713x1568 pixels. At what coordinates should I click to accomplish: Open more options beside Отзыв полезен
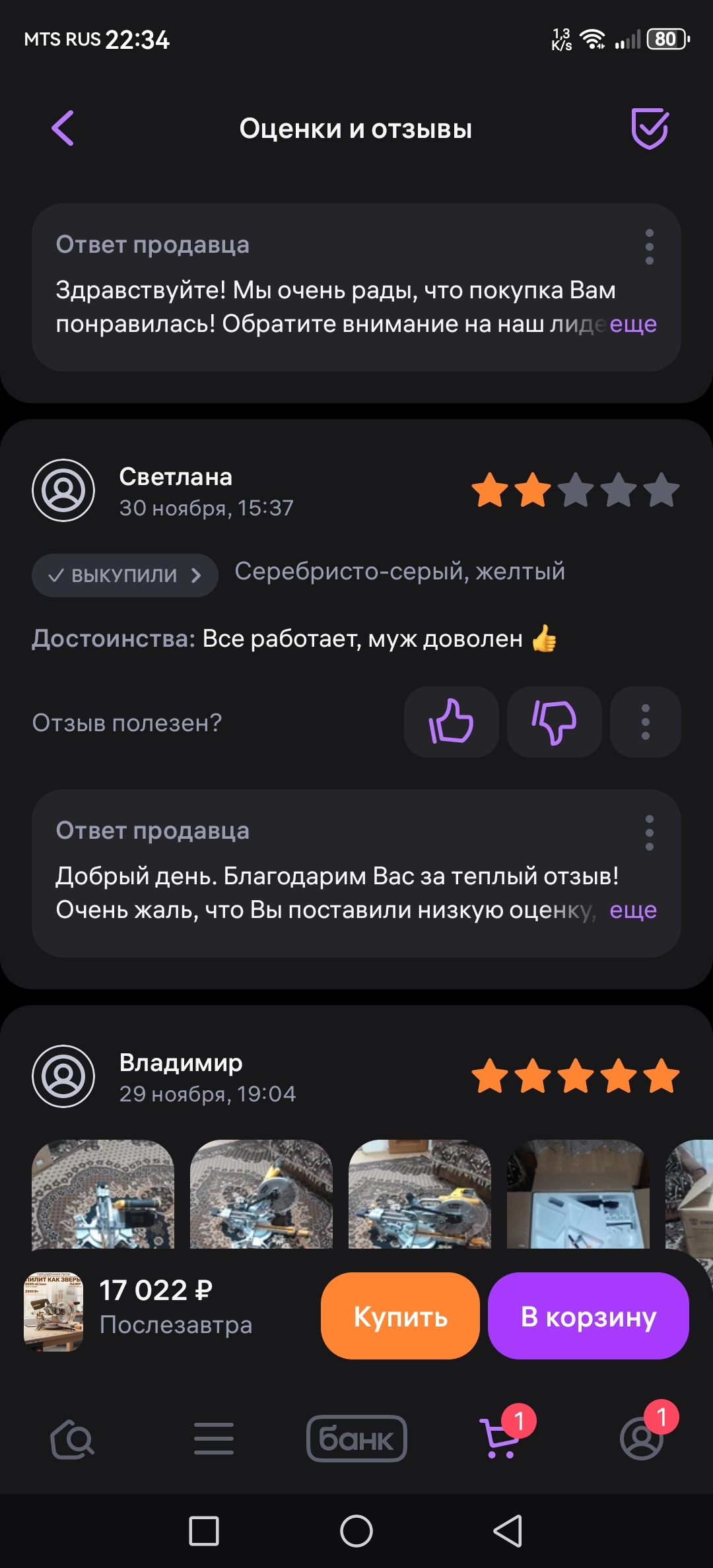pyautogui.click(x=645, y=722)
